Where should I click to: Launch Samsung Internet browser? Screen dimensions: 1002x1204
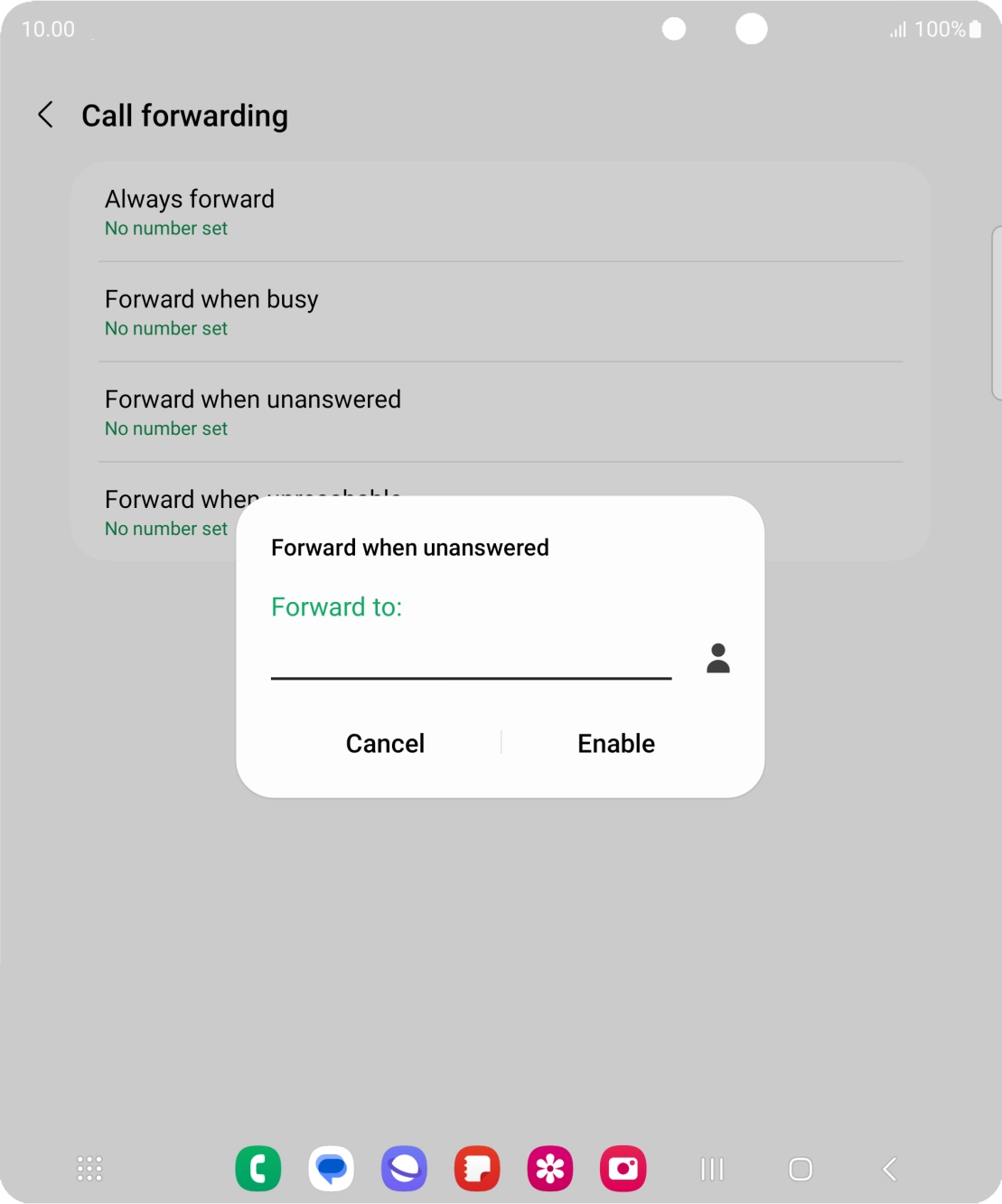404,1168
